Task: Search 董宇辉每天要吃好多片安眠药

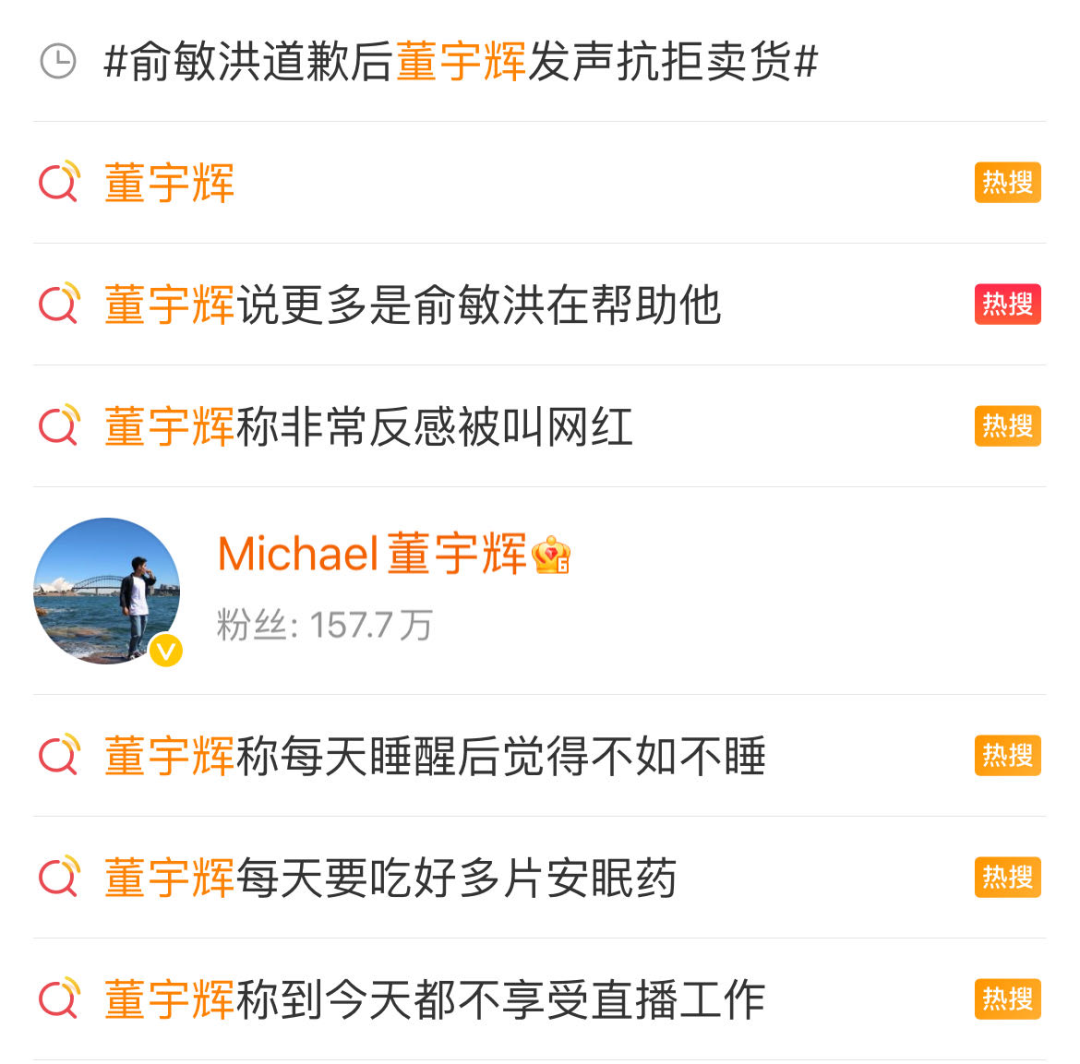Action: [x=390, y=878]
